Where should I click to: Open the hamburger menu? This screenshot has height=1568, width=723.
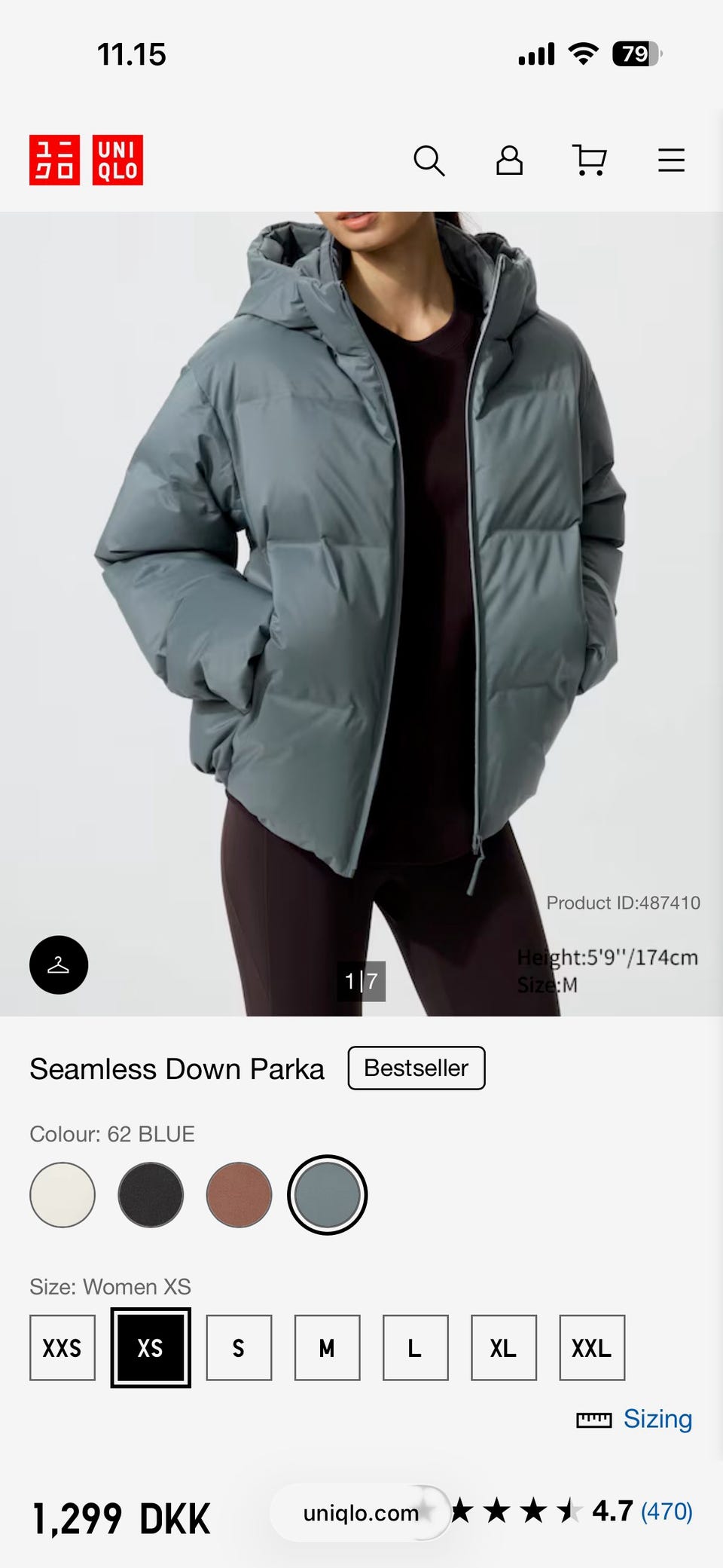[x=671, y=160]
